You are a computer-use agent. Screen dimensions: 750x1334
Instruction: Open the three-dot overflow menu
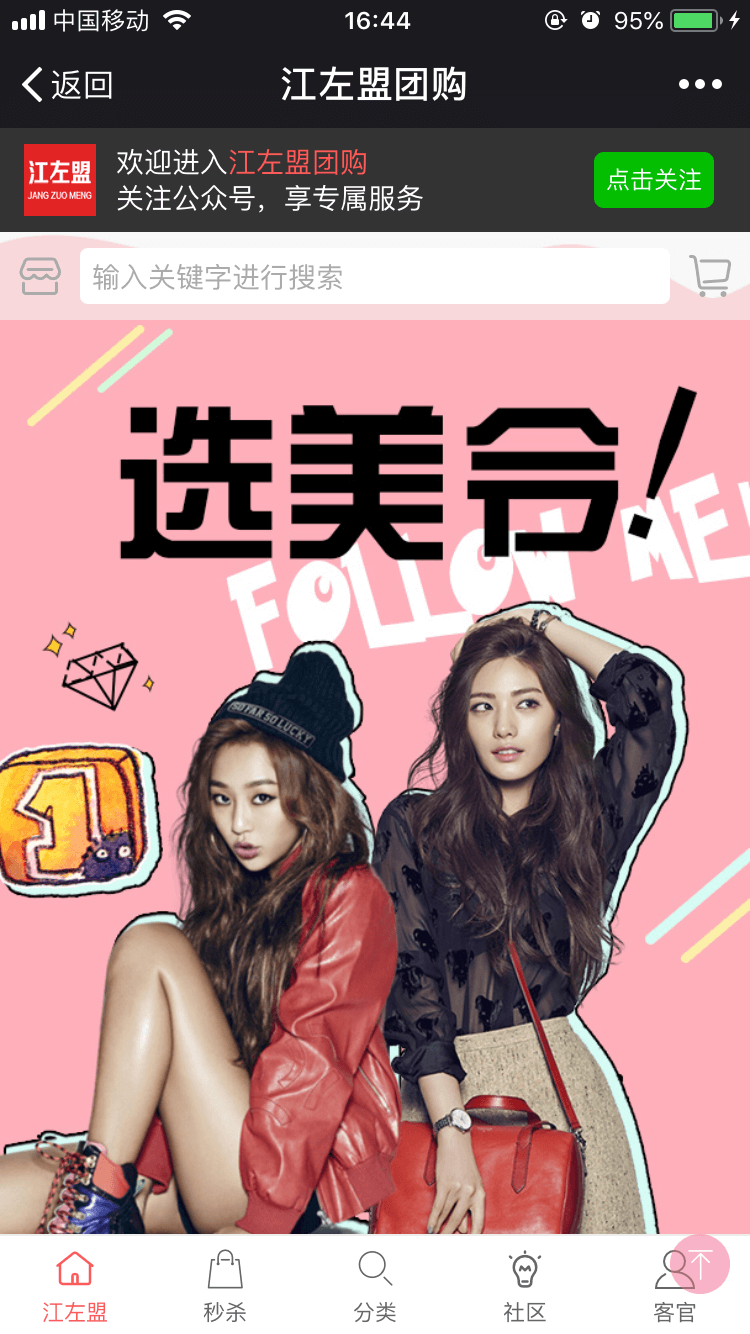(x=700, y=85)
